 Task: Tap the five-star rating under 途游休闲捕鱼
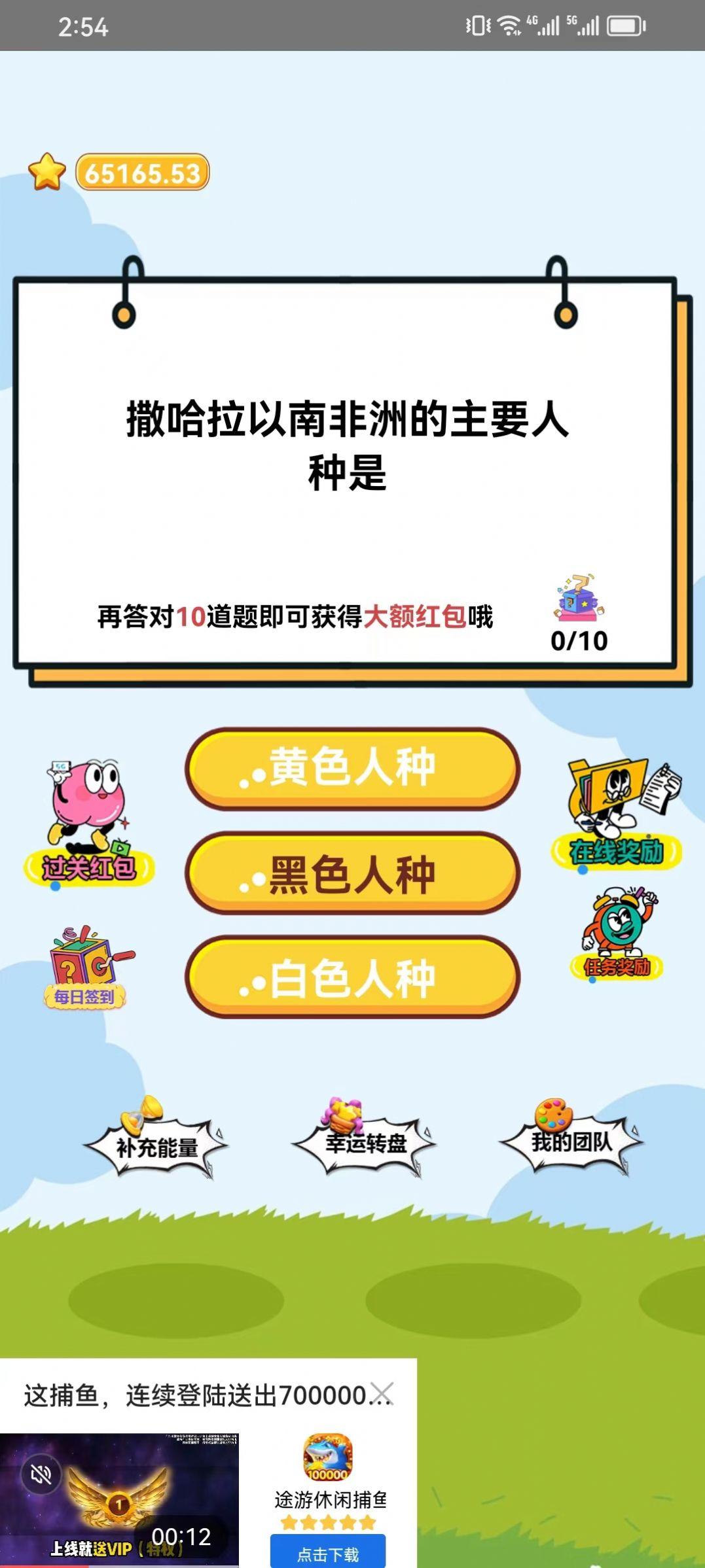click(x=327, y=1522)
